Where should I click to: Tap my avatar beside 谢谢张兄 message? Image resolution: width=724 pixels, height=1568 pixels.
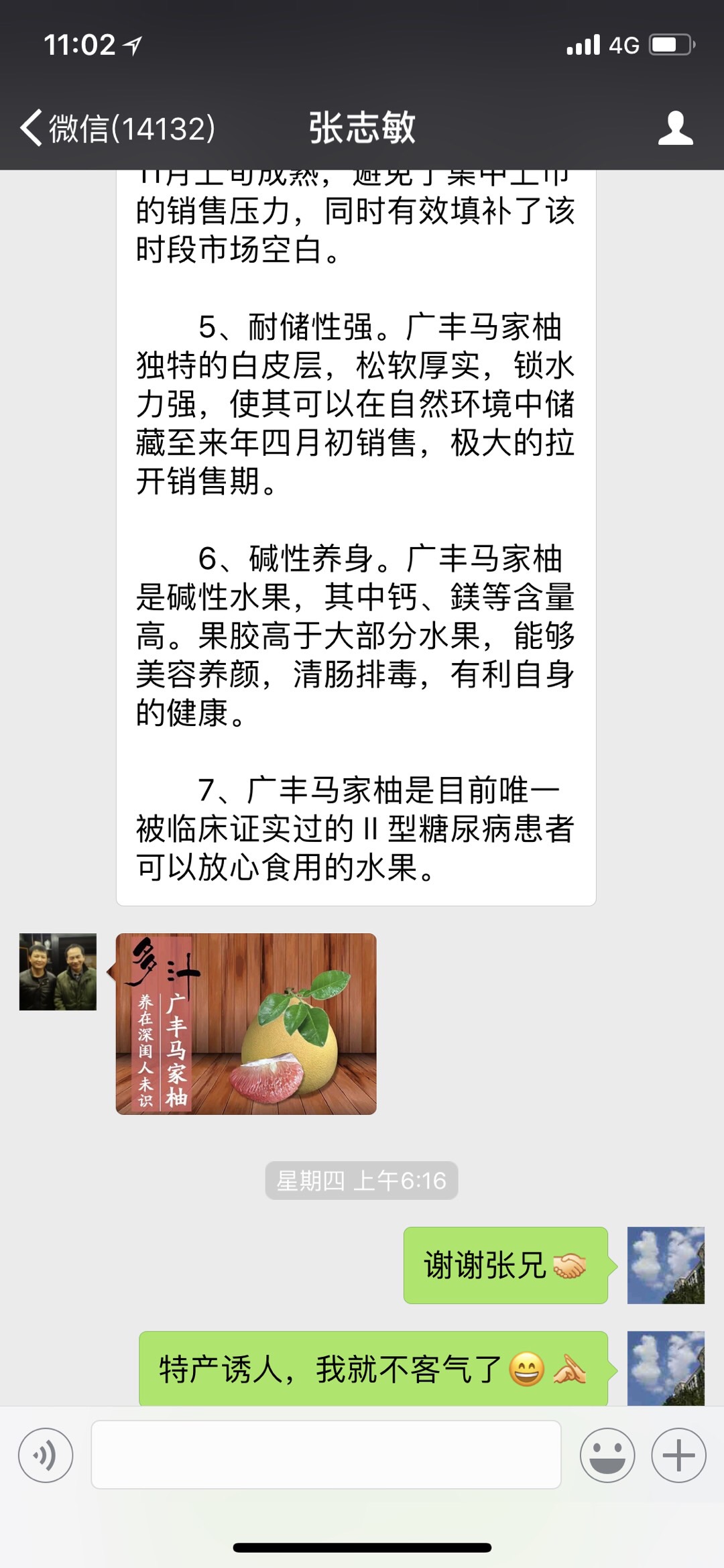click(x=665, y=1265)
